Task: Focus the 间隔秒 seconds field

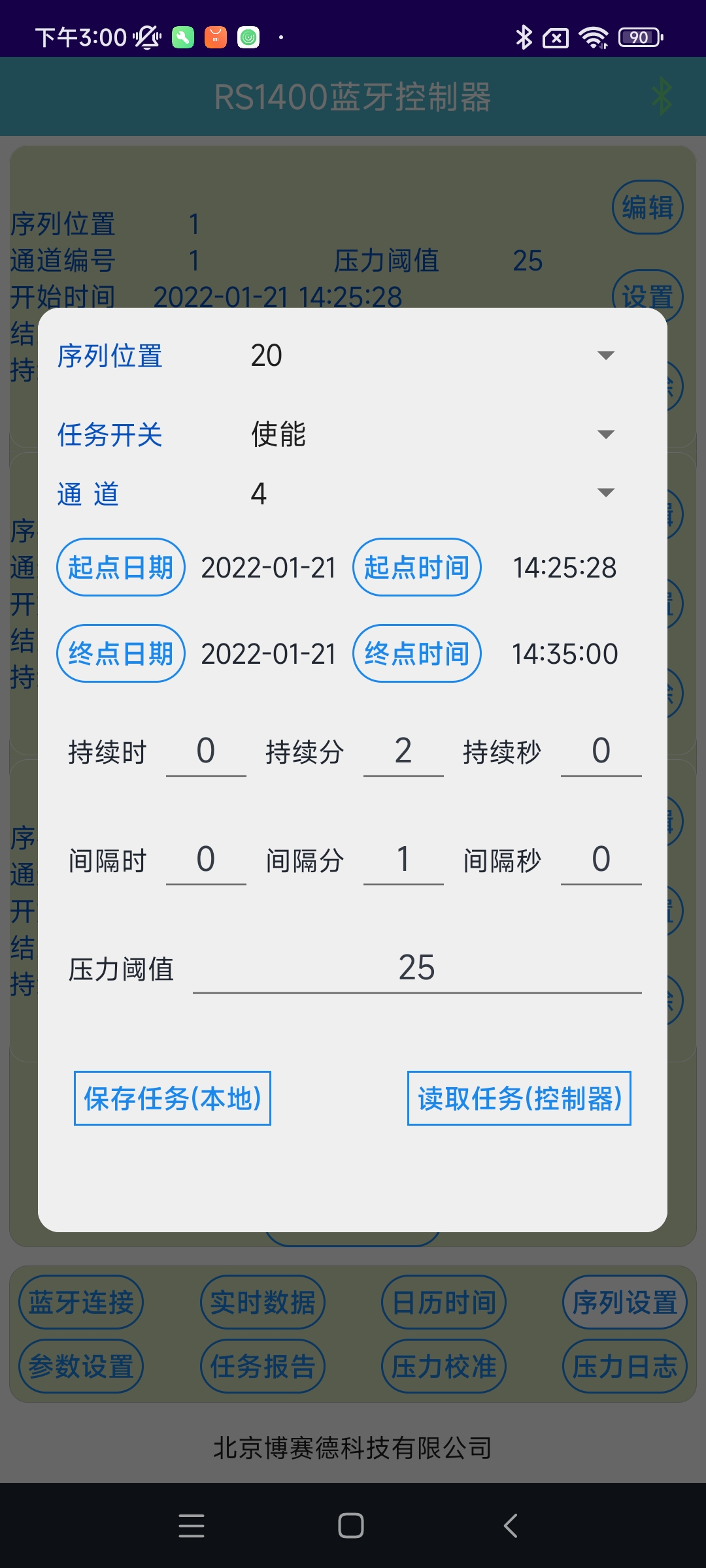Action: point(601,860)
